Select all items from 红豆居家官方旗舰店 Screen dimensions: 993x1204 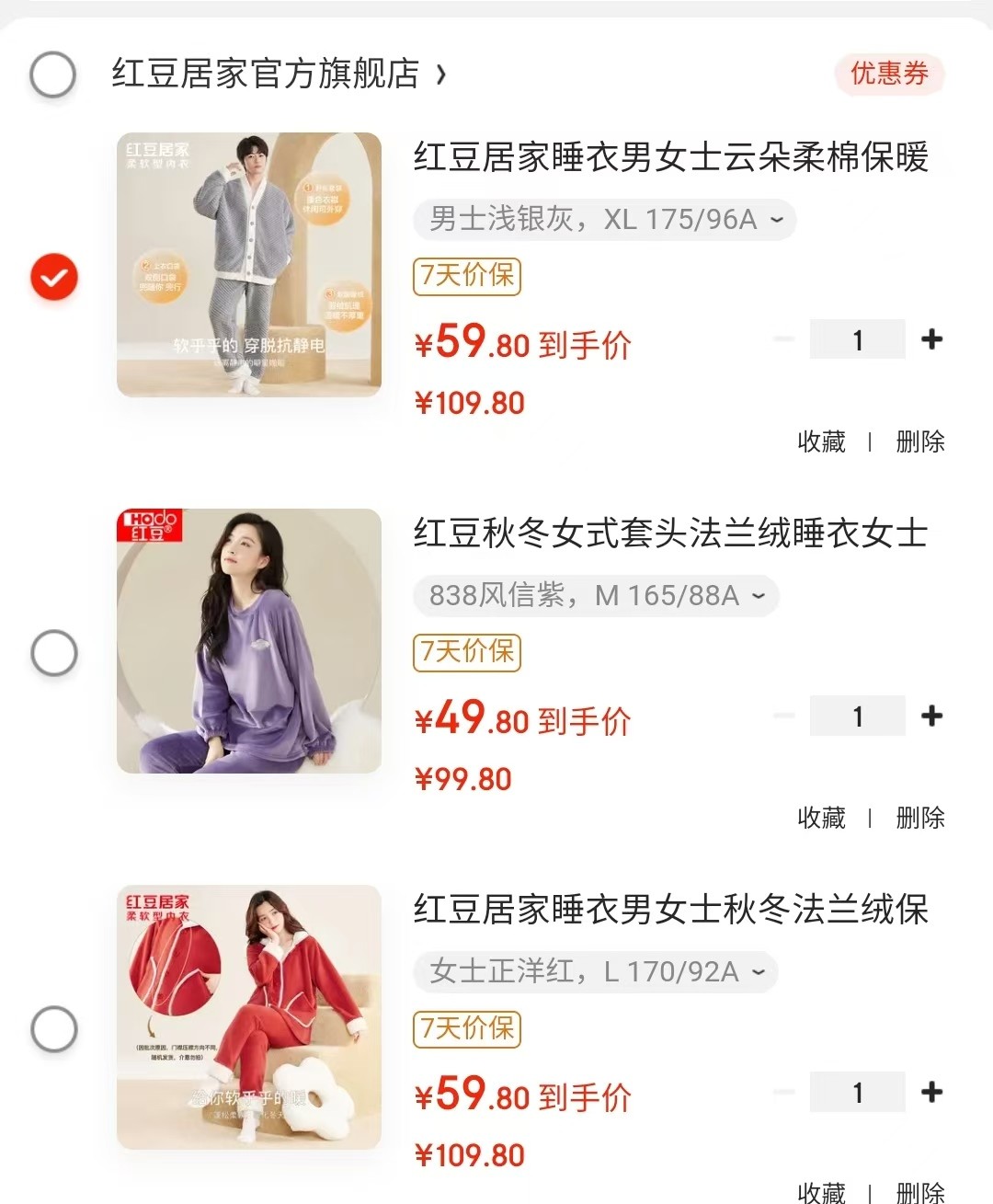[x=53, y=74]
